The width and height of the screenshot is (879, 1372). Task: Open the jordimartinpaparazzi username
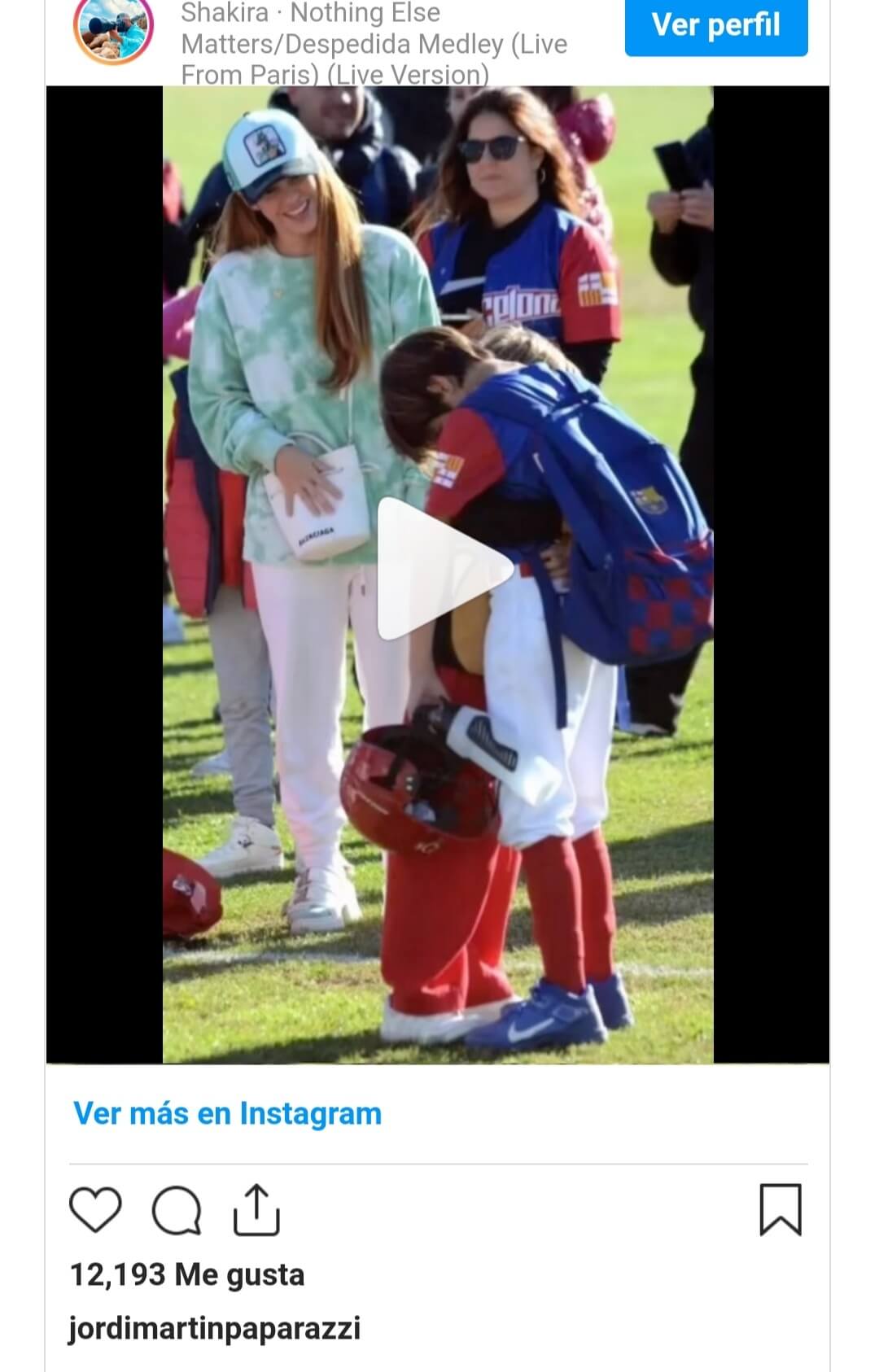(214, 1328)
